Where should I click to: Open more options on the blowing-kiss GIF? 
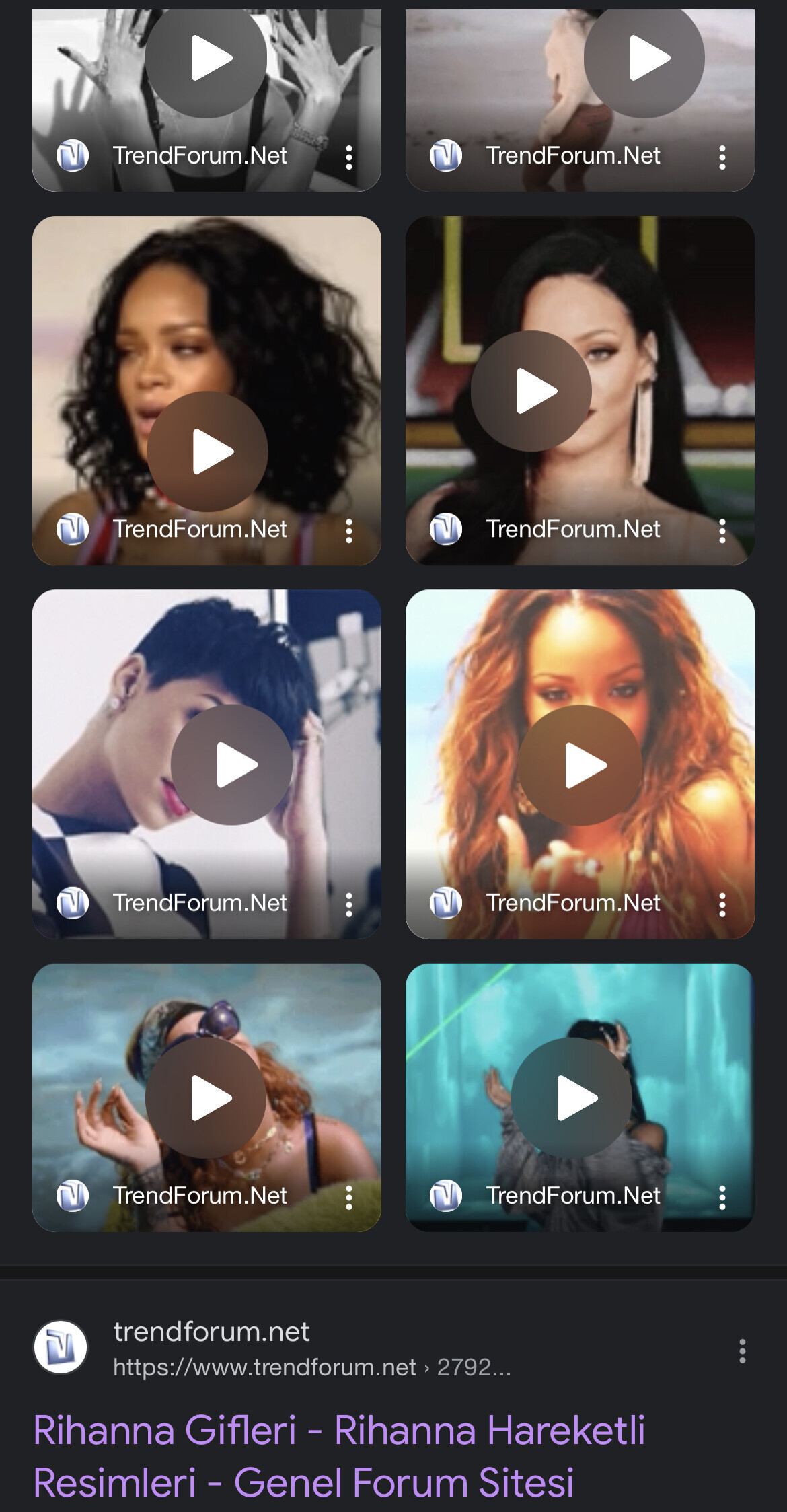pyautogui.click(x=722, y=904)
